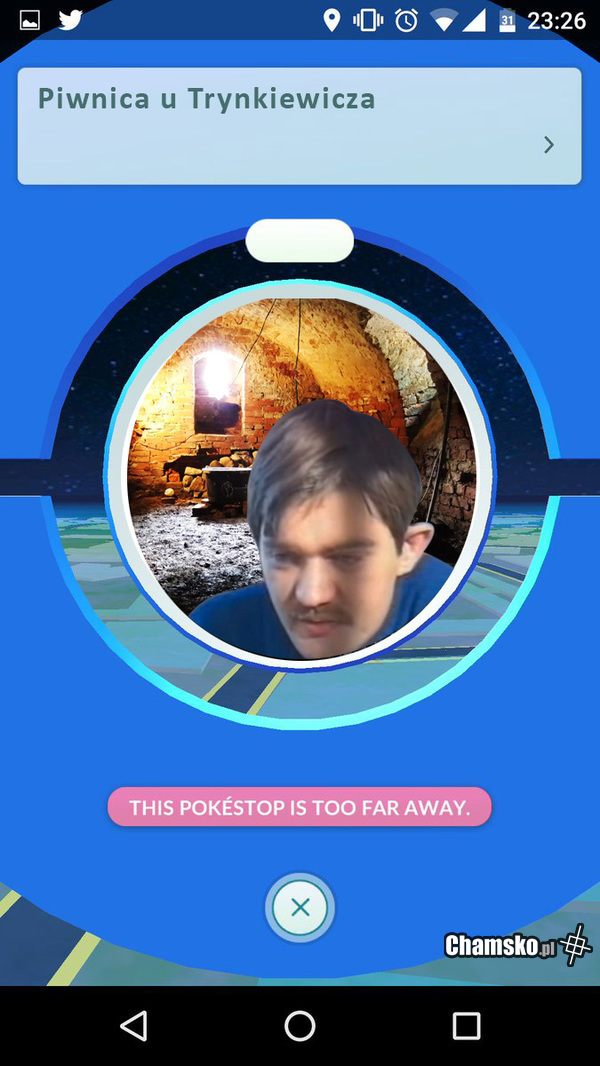Tap the PokéStop photo disc
Image resolution: width=600 pixels, height=1066 pixels.
pos(300,480)
